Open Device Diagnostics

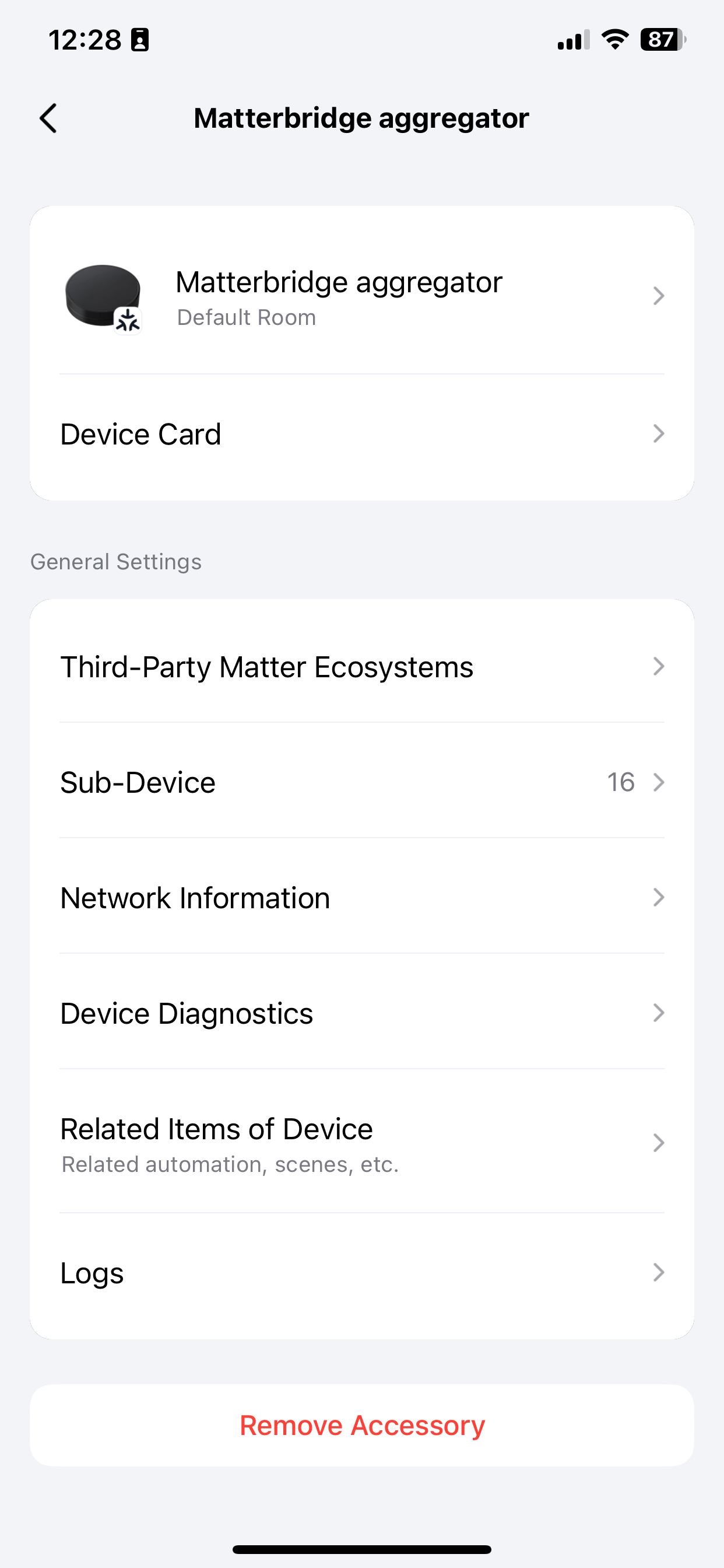coord(361,1013)
